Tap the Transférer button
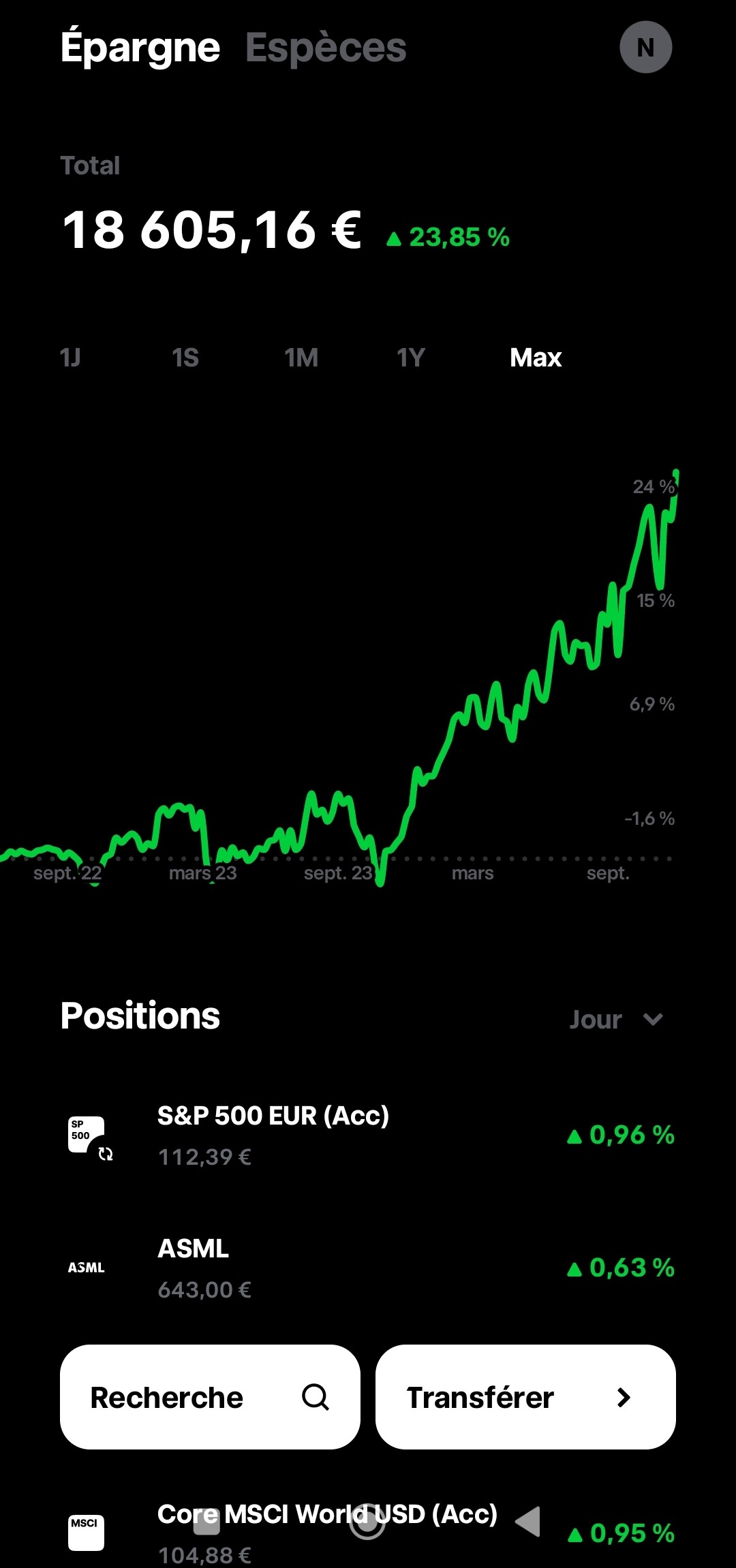Image resolution: width=736 pixels, height=1568 pixels. pyautogui.click(x=525, y=1397)
